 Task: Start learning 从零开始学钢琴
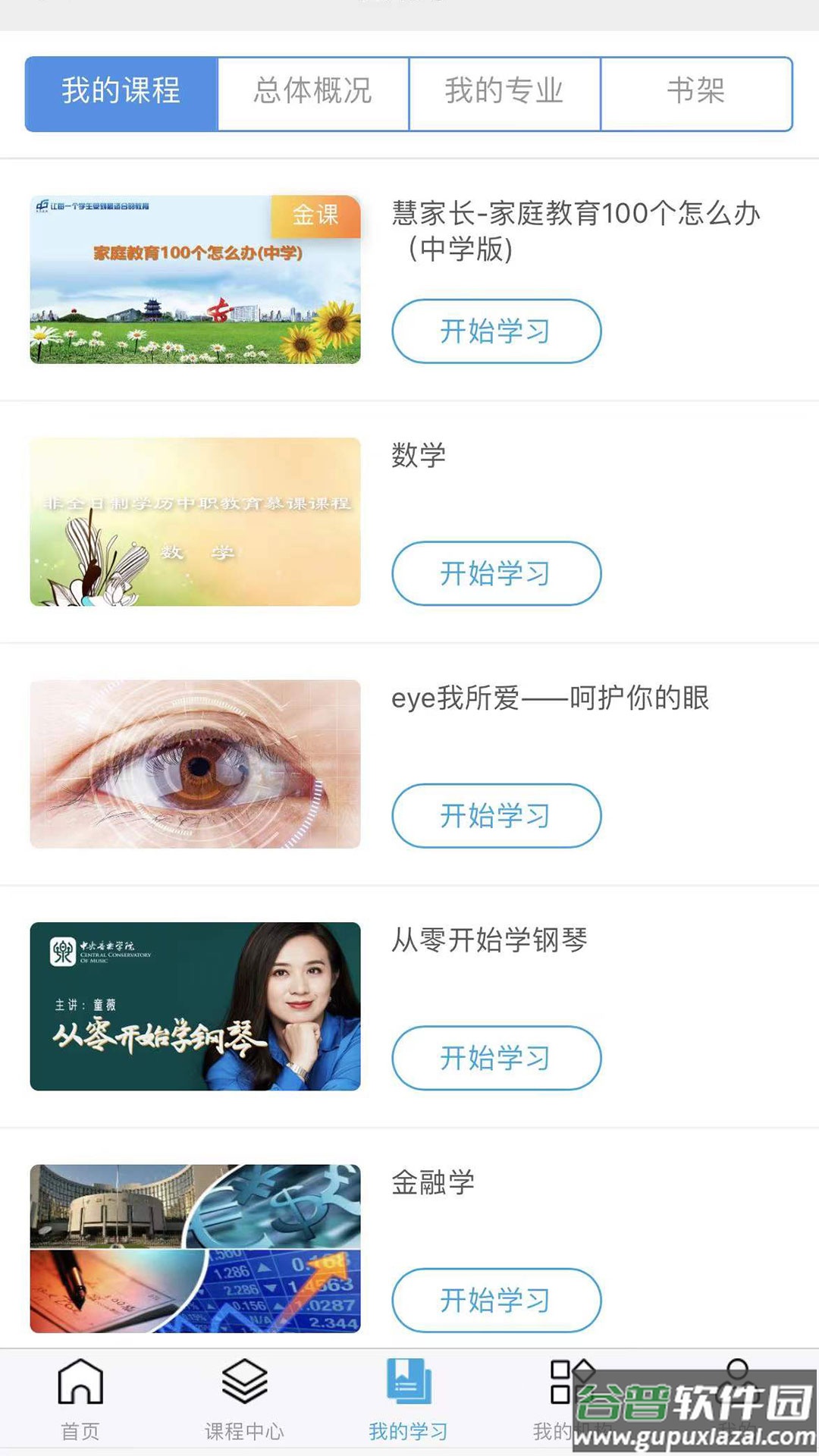[496, 1058]
